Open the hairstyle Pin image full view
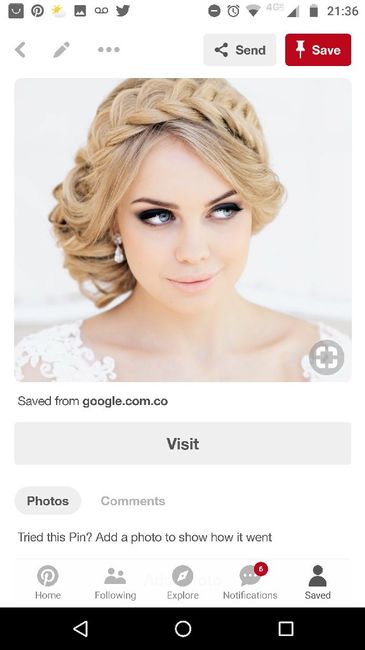 [183, 230]
